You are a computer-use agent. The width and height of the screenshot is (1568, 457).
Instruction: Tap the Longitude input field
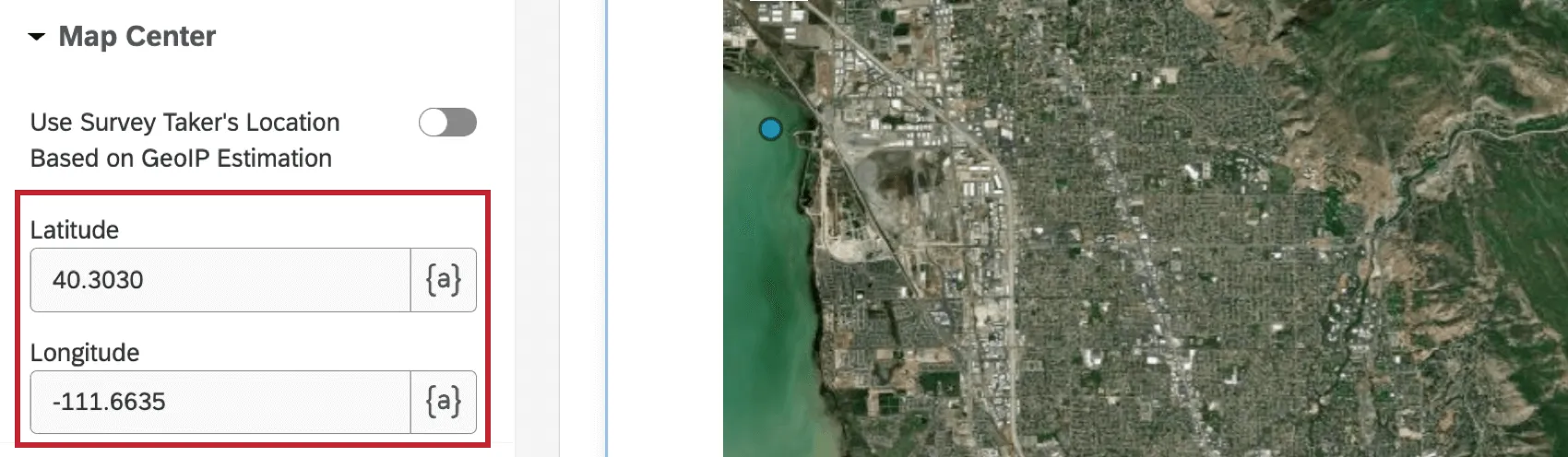(220, 403)
